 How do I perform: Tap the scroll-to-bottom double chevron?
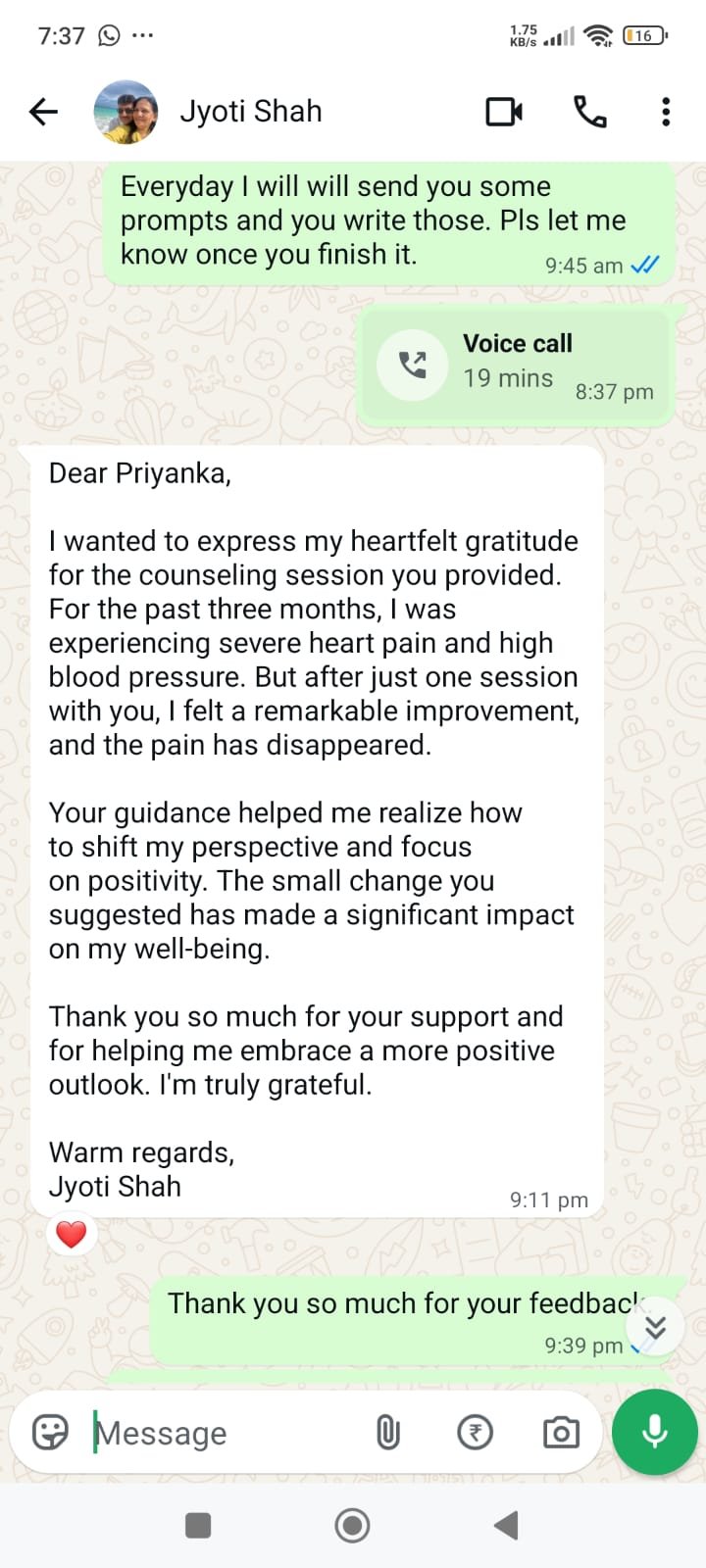pyautogui.click(x=655, y=1327)
